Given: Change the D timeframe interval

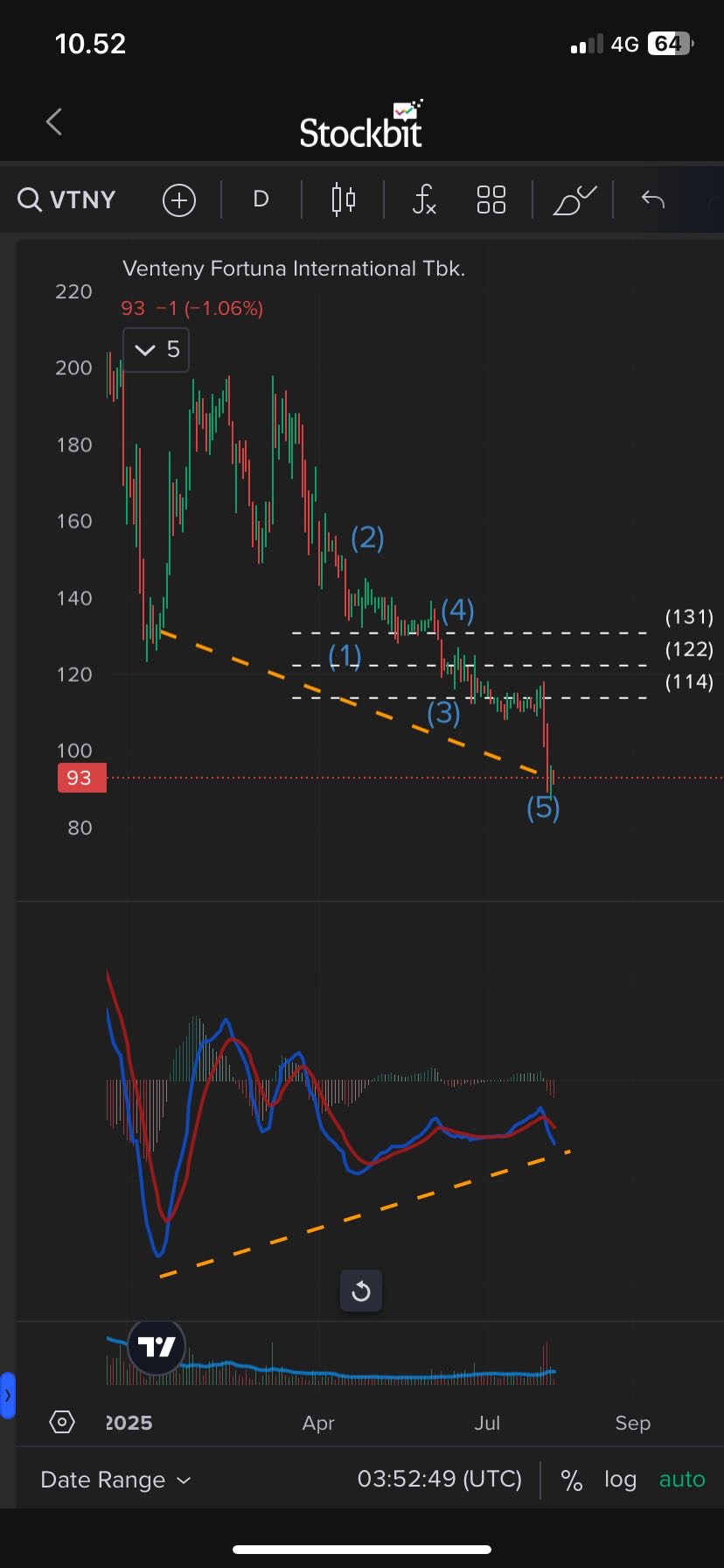Looking at the screenshot, I should pyautogui.click(x=261, y=200).
